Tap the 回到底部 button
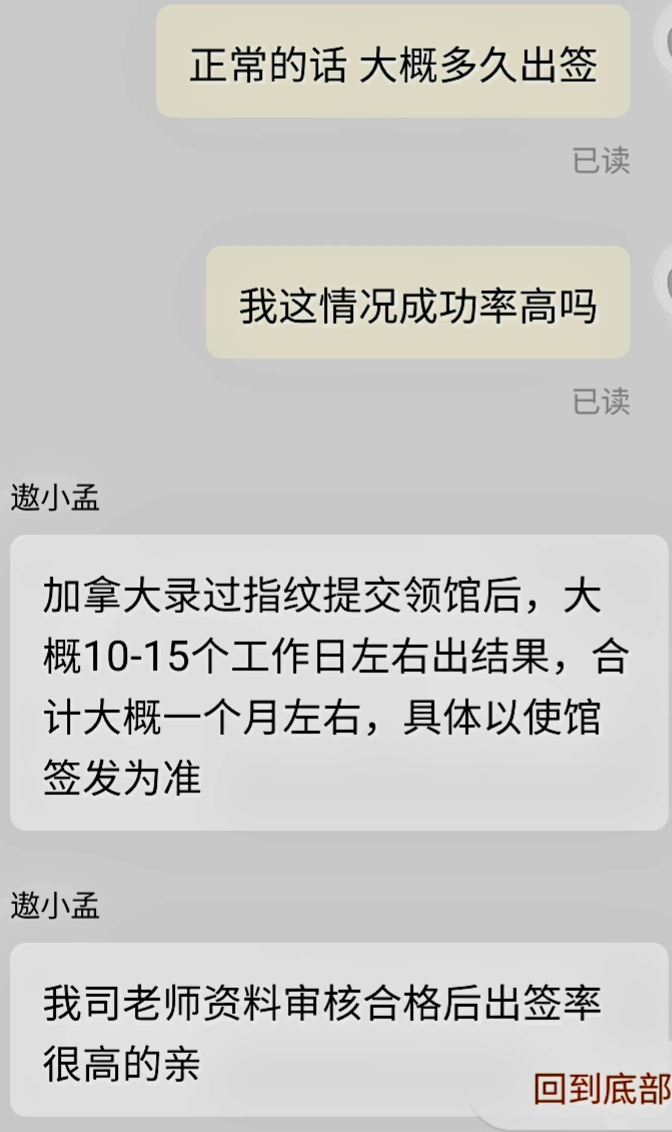The height and width of the screenshot is (1132, 672). [601, 1089]
